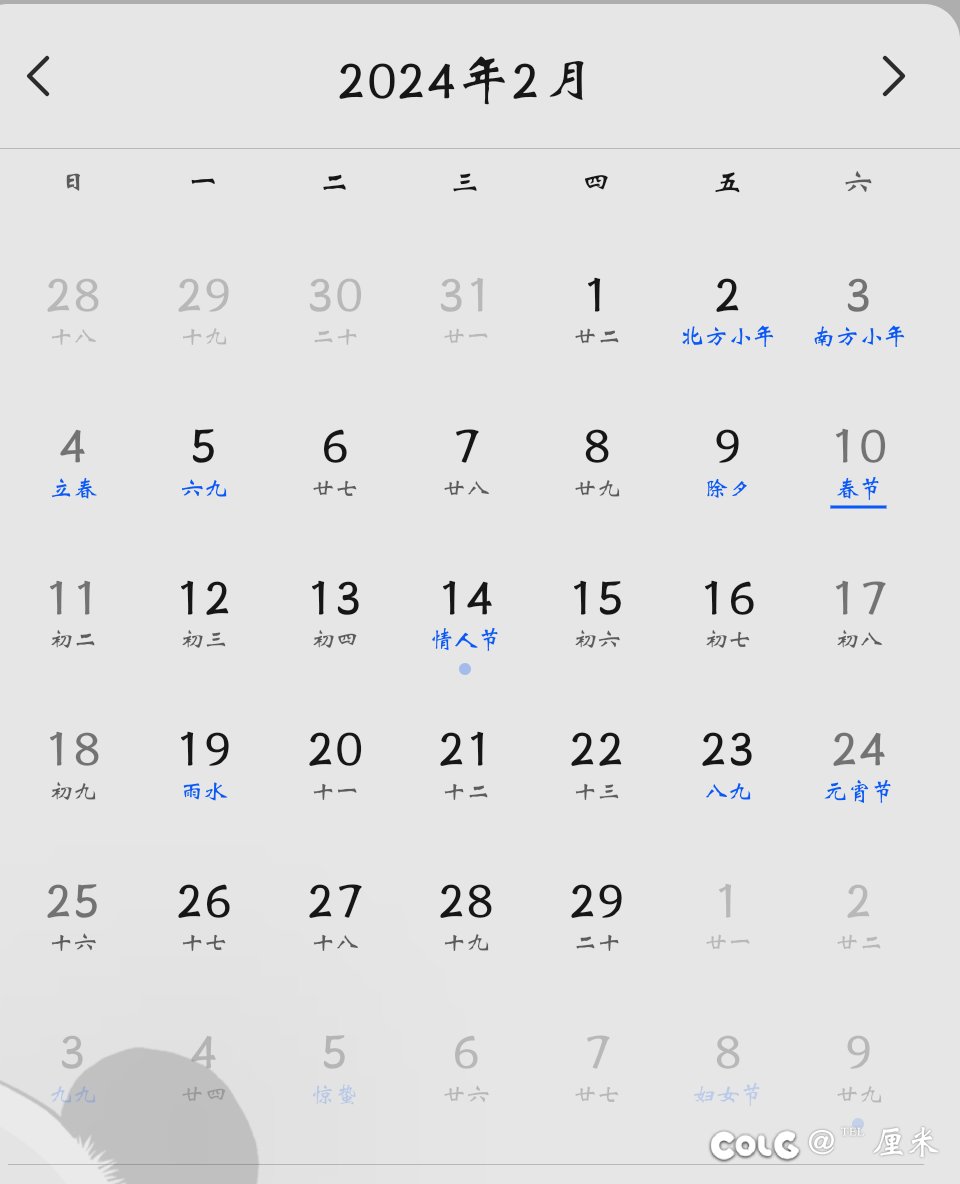Select February 19 雨水
Viewport: 960px width, 1184px height.
click(204, 766)
